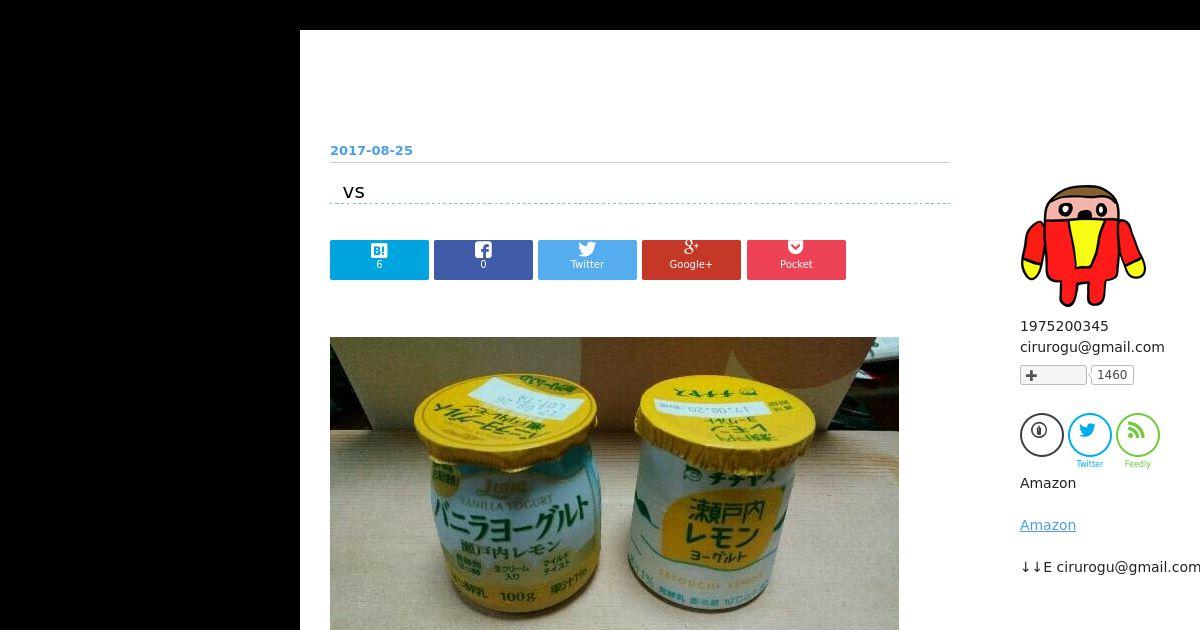Screen dimensions: 1200x630
Task: Share post via the Google+ button
Action: 691,259
